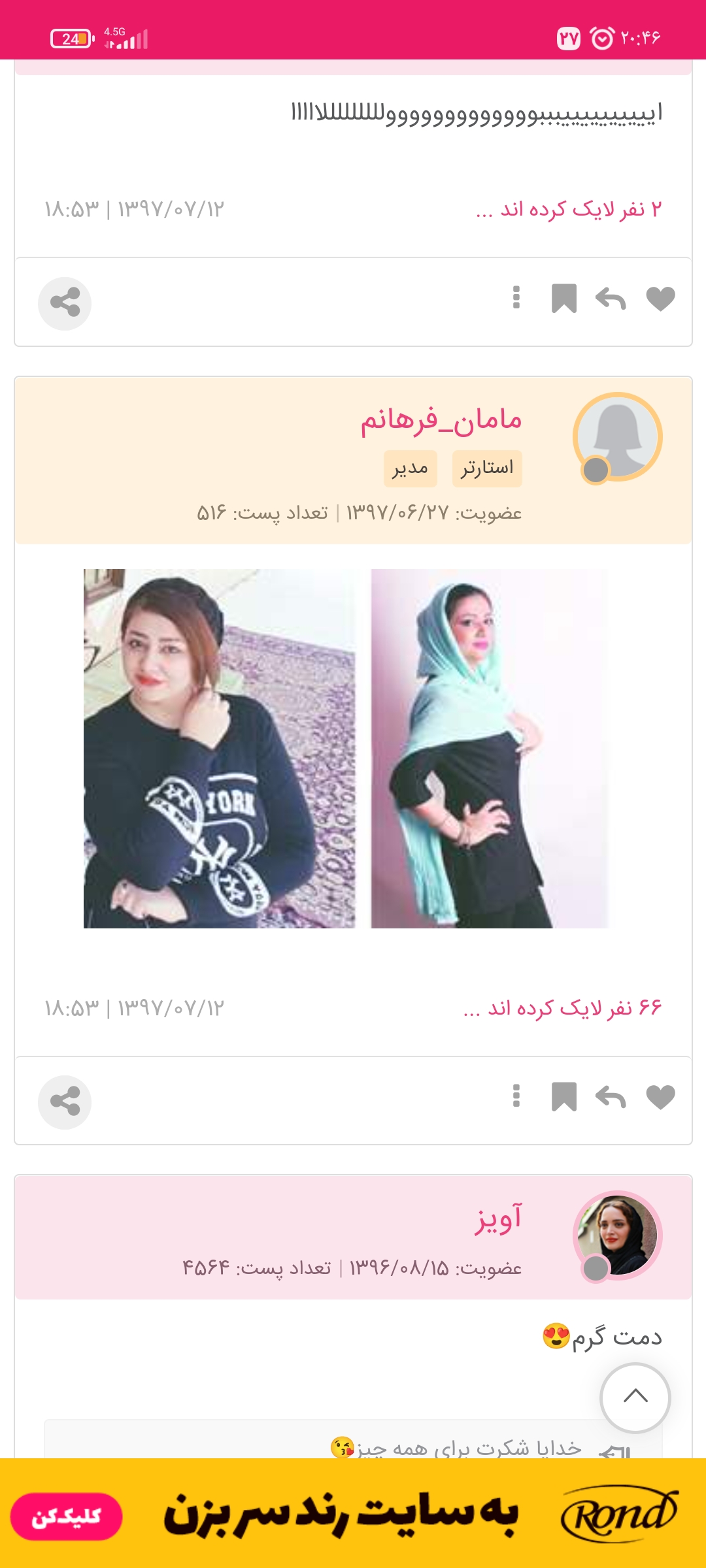Tap the کلیک کن button on Rond ad
Image resolution: width=706 pixels, height=1568 pixels.
[x=66, y=1516]
